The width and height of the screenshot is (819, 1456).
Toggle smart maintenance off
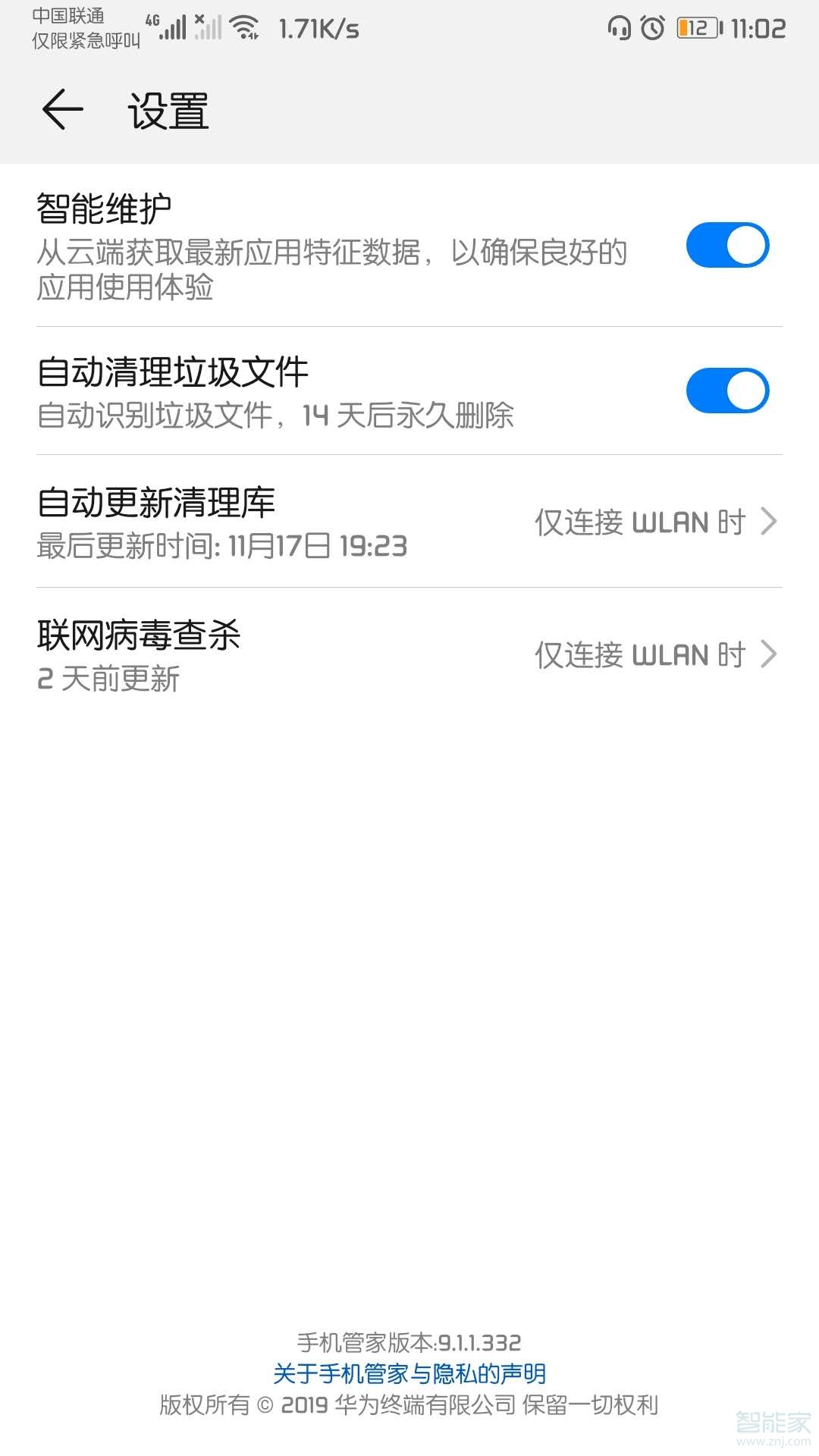[x=726, y=244]
